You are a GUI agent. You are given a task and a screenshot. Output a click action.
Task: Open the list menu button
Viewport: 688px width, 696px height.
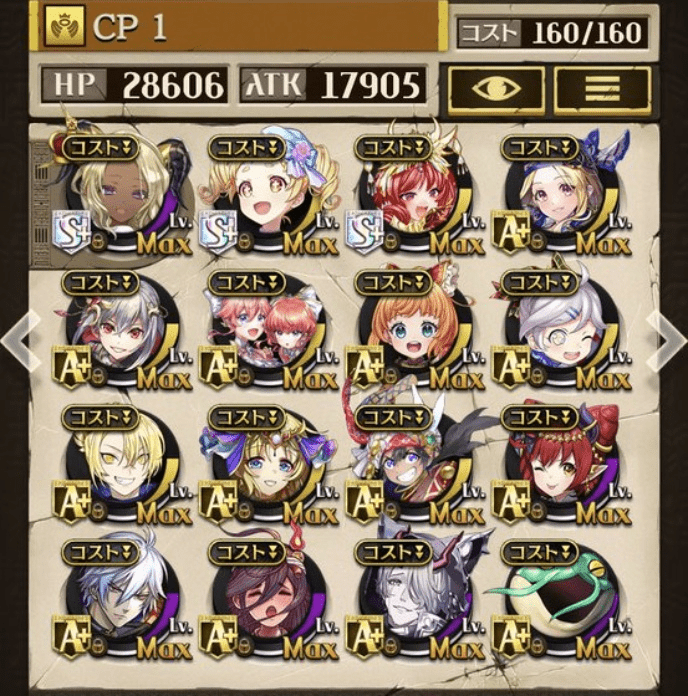pyautogui.click(x=602, y=87)
